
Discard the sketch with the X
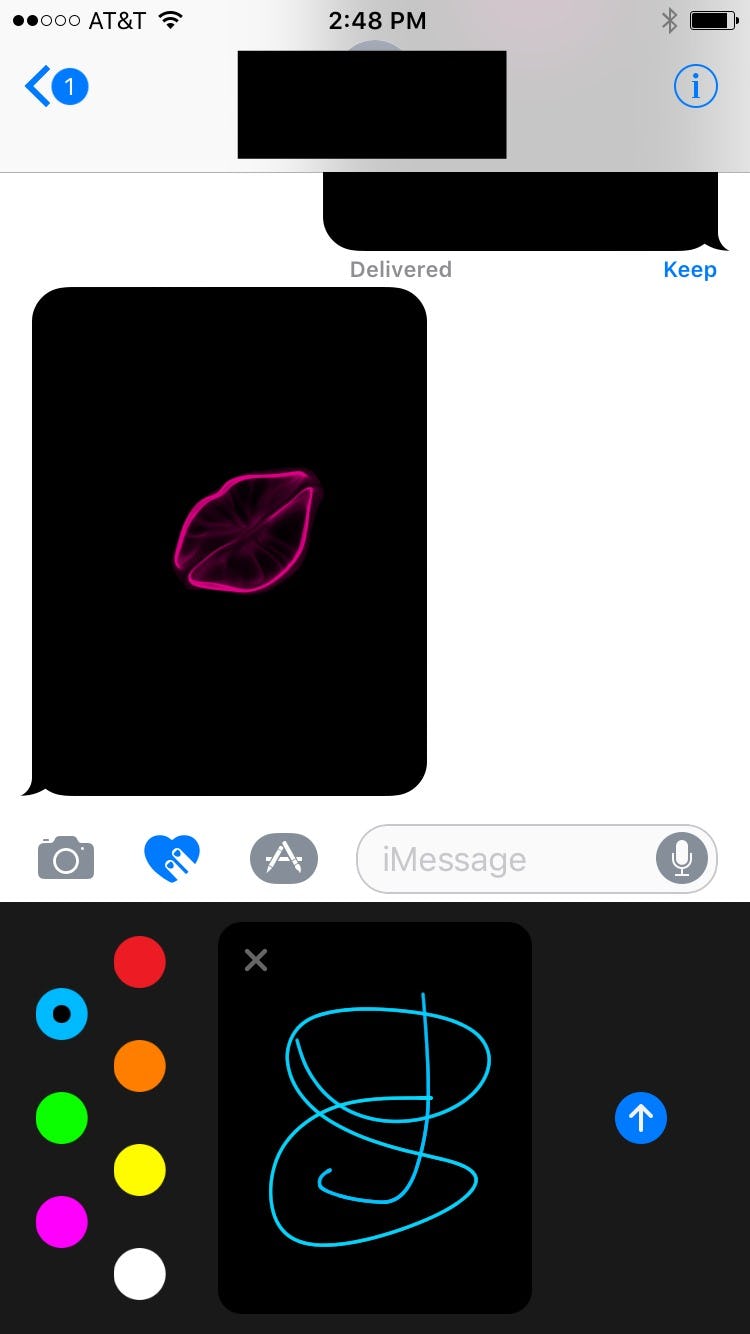[x=256, y=961]
